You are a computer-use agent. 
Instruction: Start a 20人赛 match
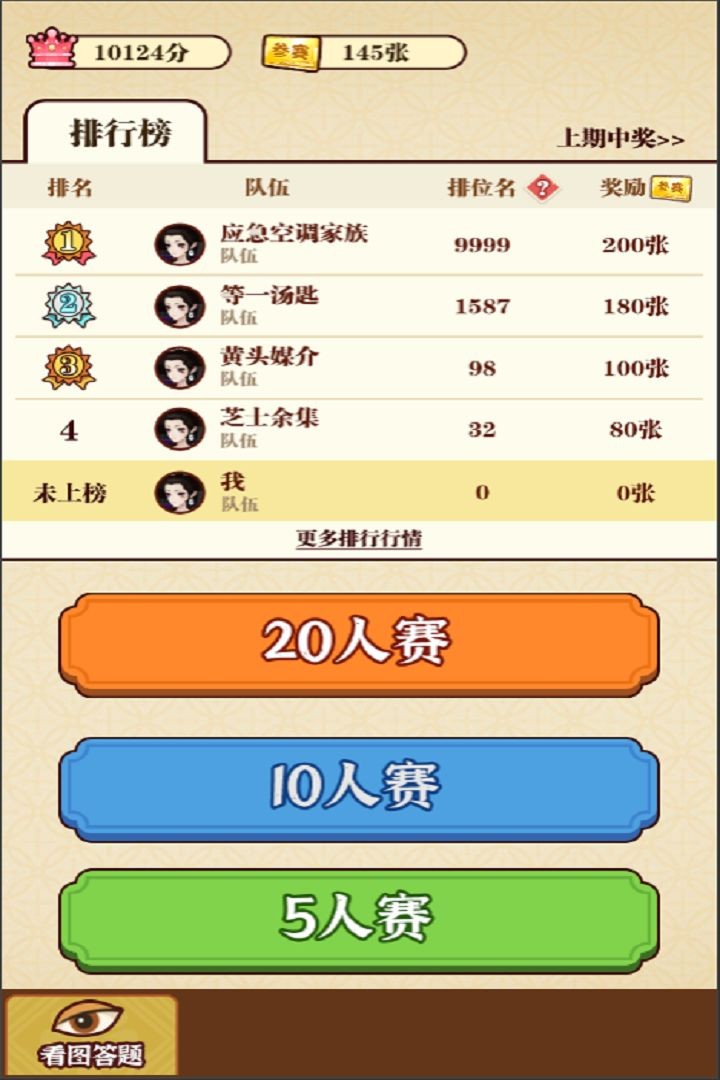360,640
